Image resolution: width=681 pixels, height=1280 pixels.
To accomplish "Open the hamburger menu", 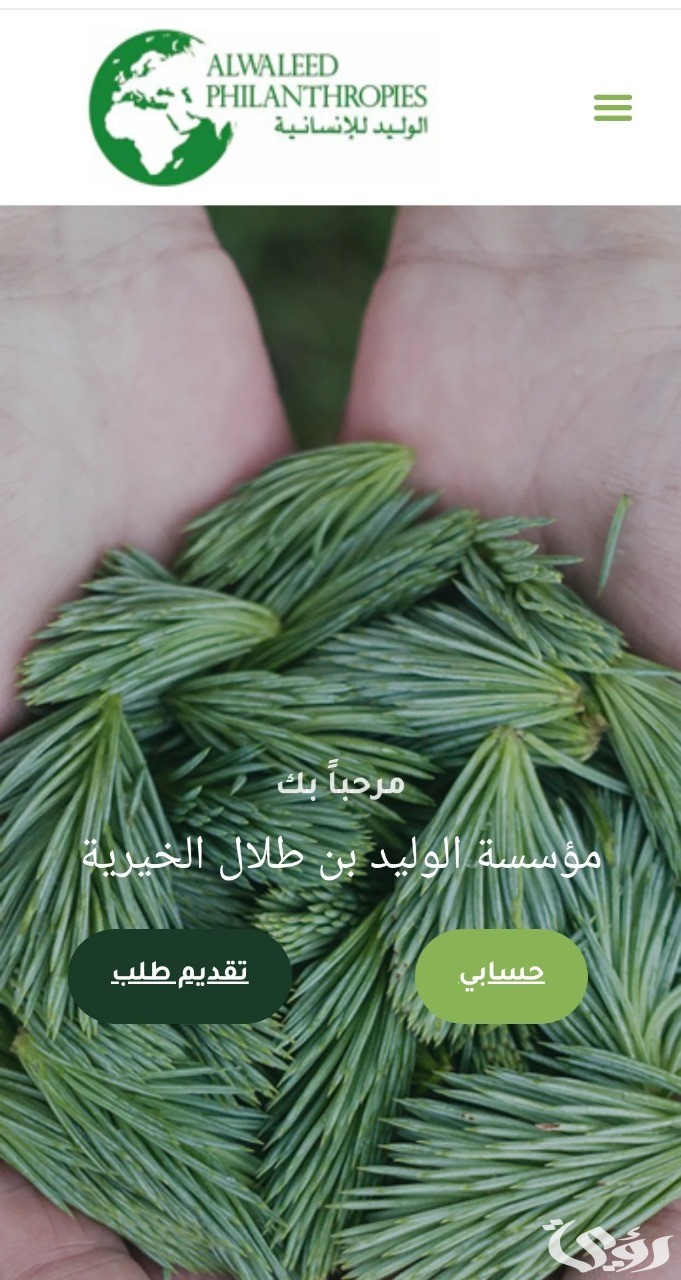I will coord(612,107).
